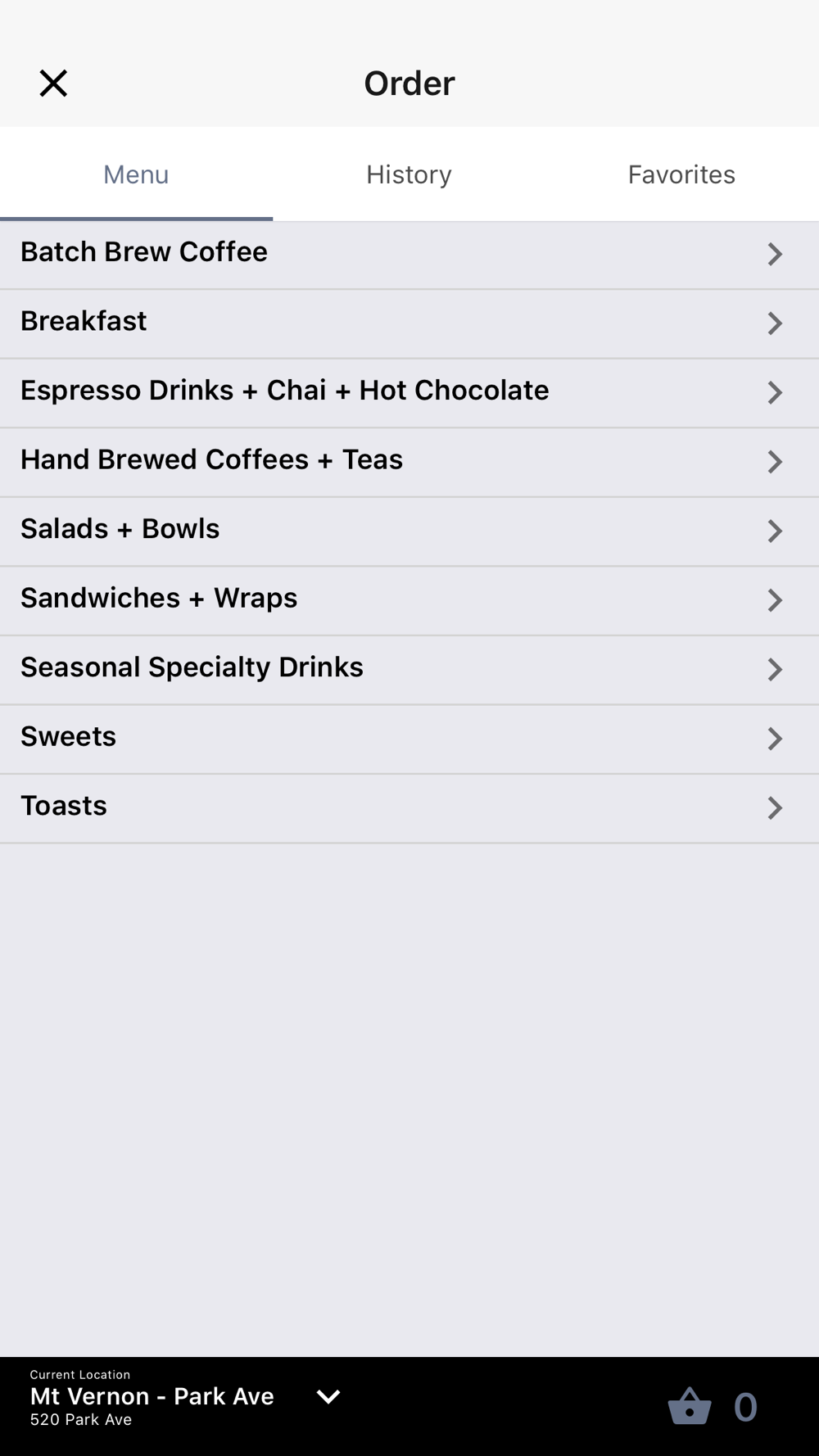The height and width of the screenshot is (1456, 819).
Task: View Salads + Bowls options
Action: pos(409,531)
